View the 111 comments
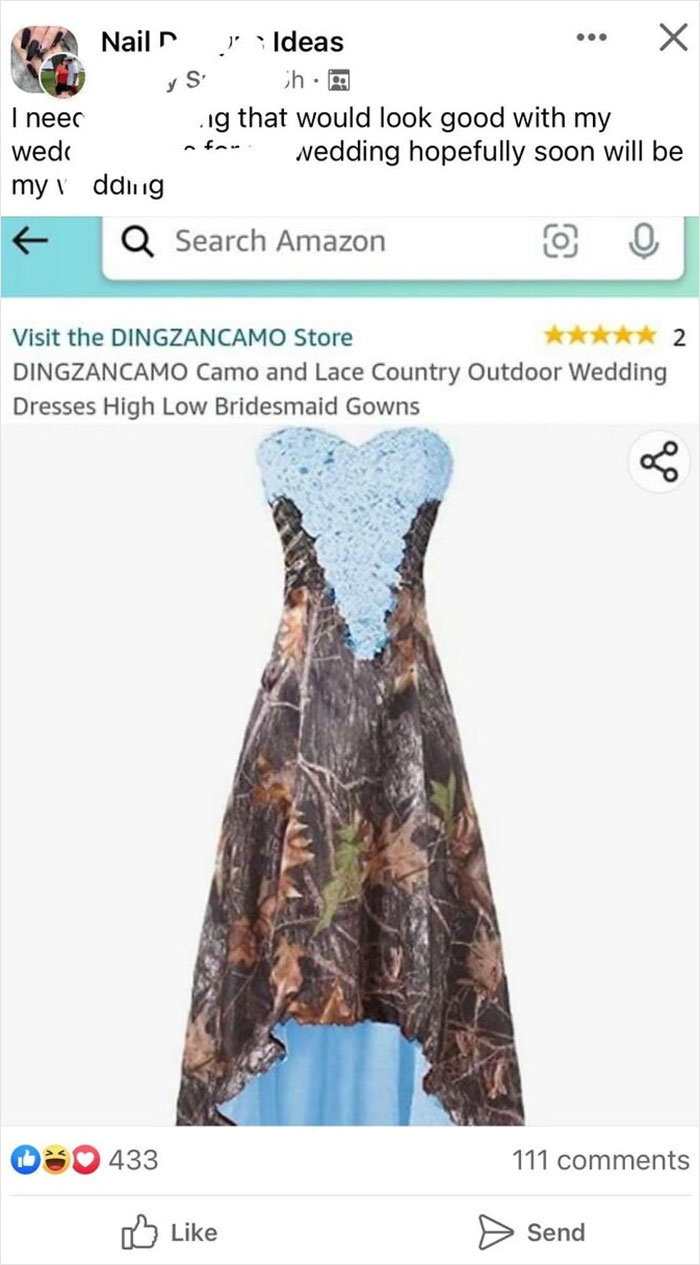Viewport: 700px width, 1265px height. 600,1160
